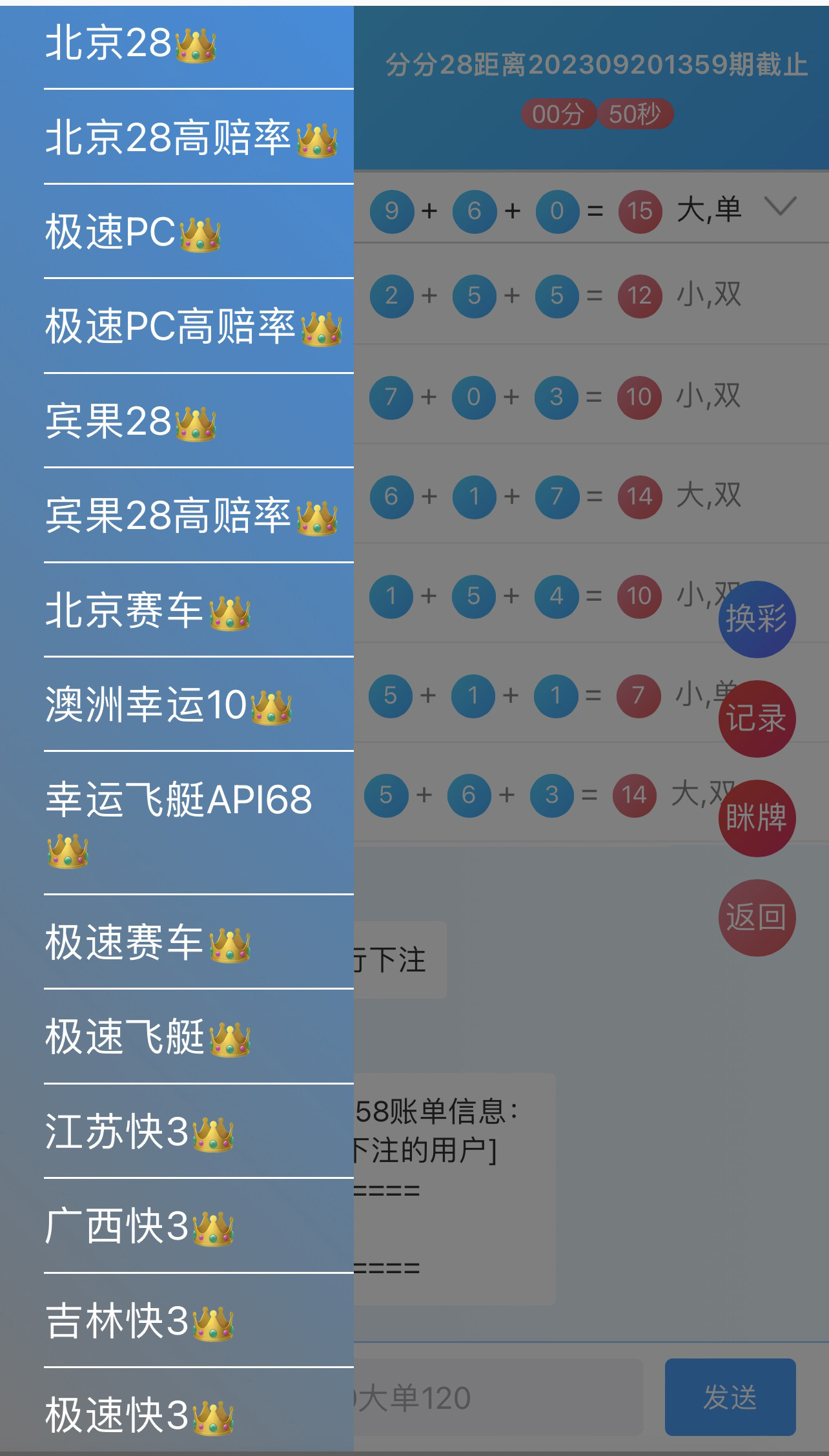Choose 江苏快3 game
Screen dimensions: 829x1456
tap(139, 1132)
